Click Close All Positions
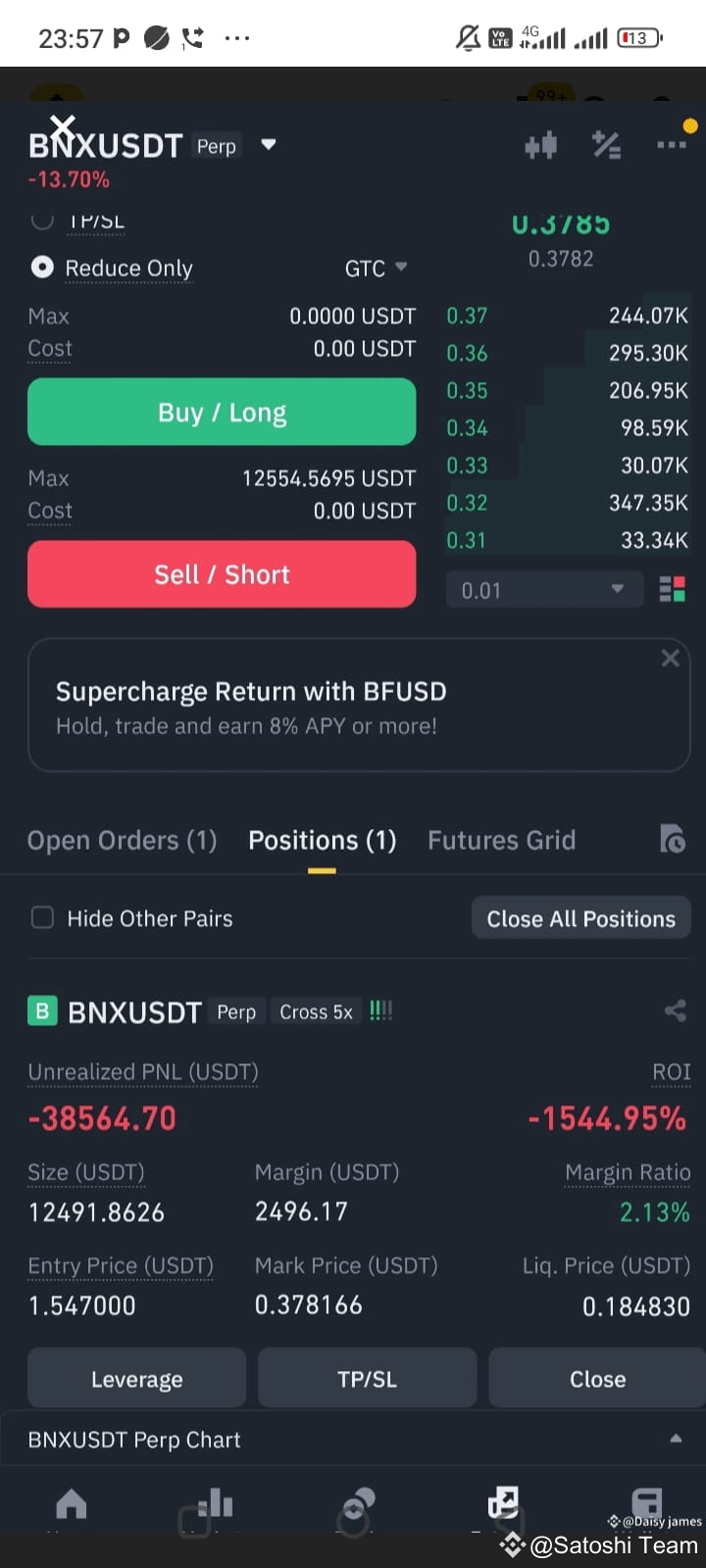706x1568 pixels. click(x=580, y=917)
